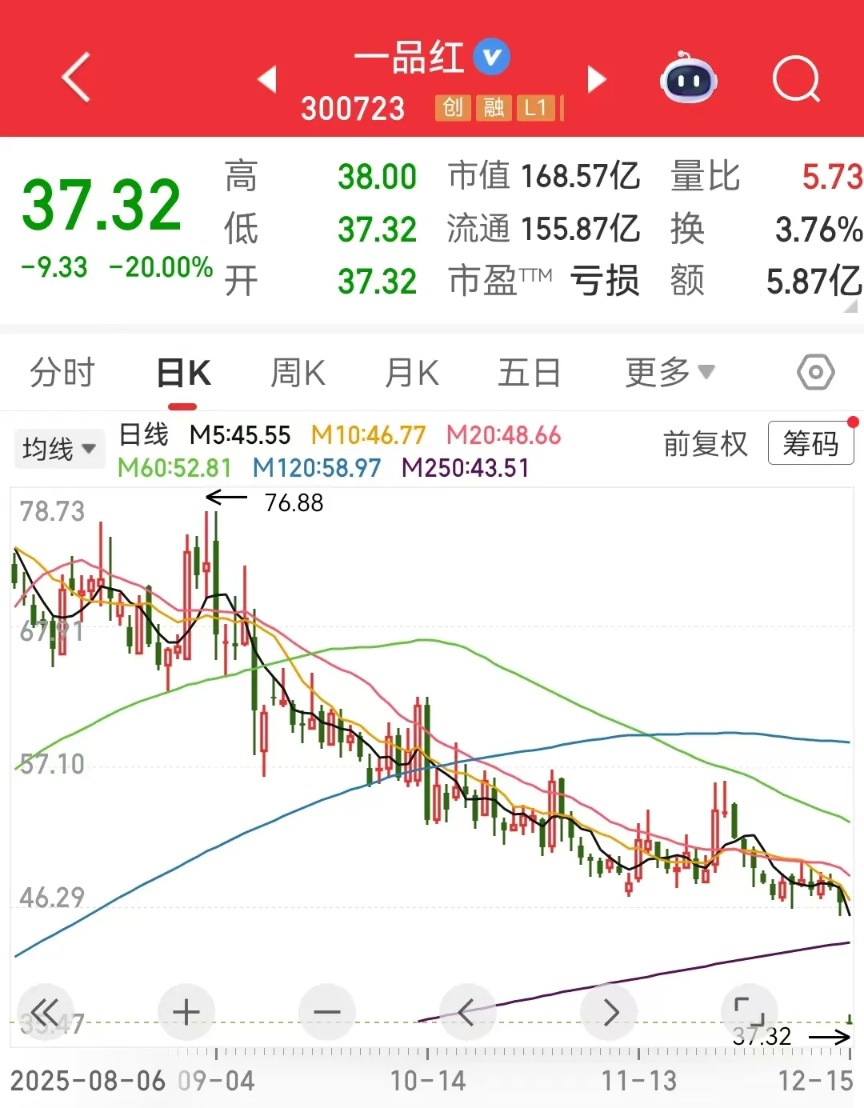This screenshot has height=1108, width=864.
Task: Open the 均线 dropdown
Action: point(59,449)
